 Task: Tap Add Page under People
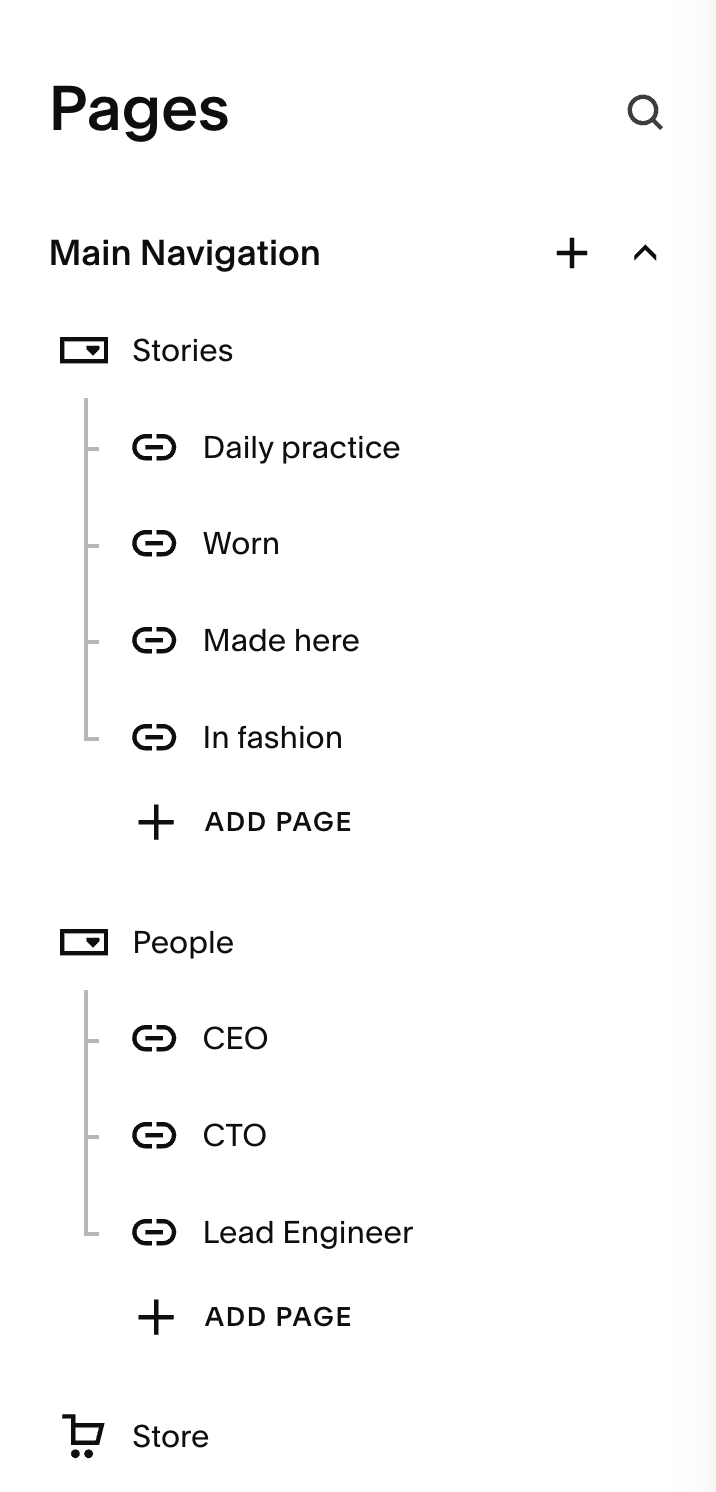tap(244, 1317)
